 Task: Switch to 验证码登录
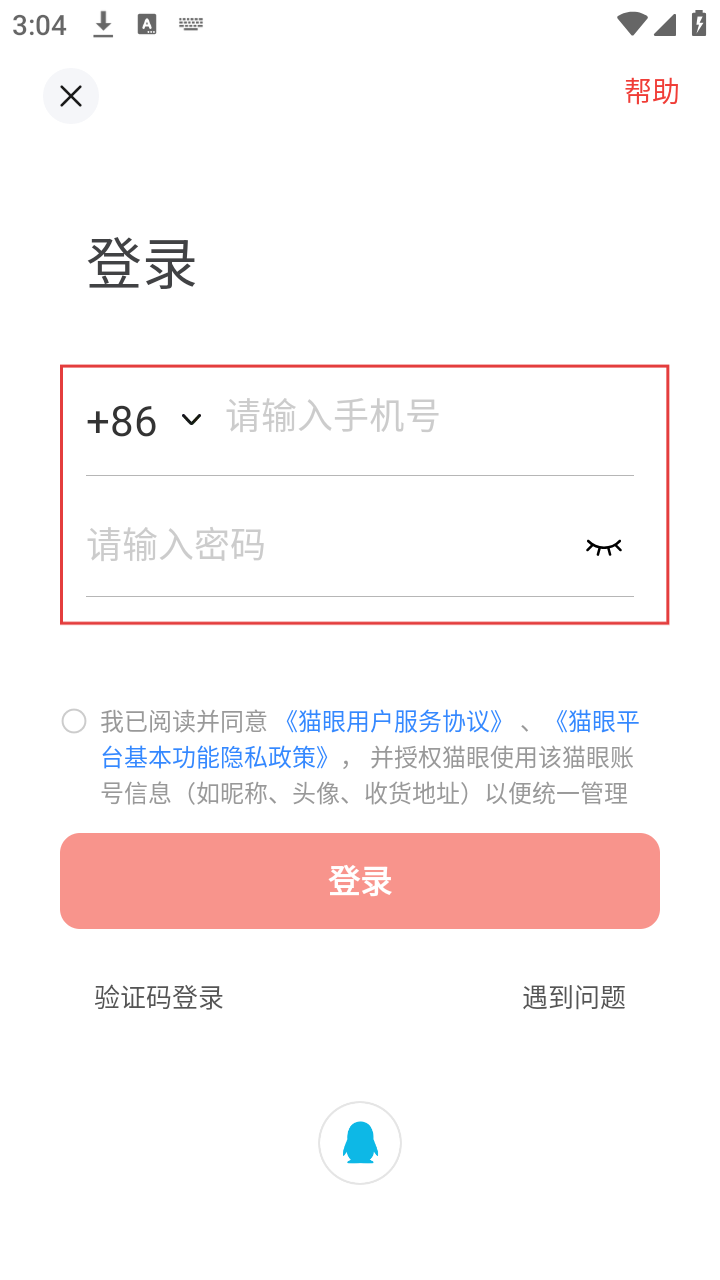pyautogui.click(x=159, y=997)
